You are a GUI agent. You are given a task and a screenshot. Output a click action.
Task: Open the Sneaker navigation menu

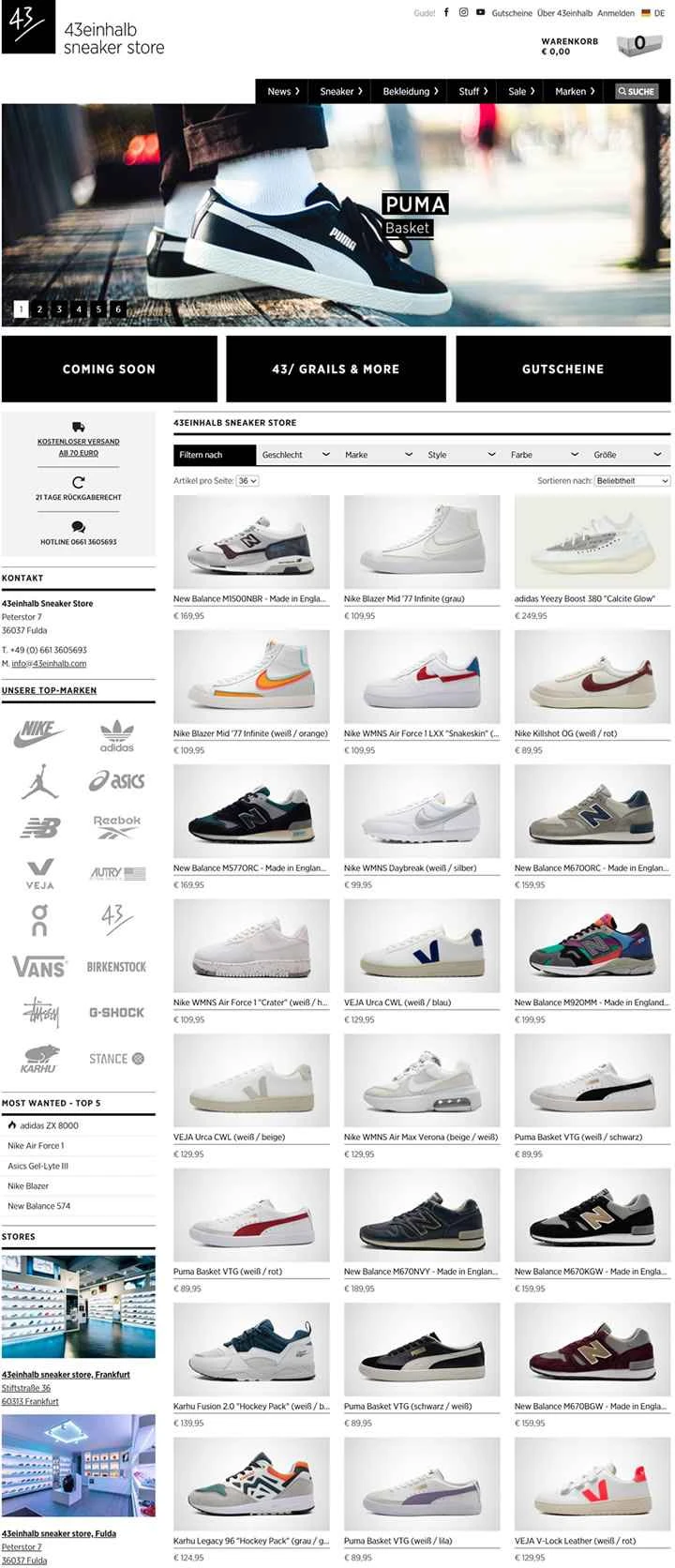tap(341, 92)
